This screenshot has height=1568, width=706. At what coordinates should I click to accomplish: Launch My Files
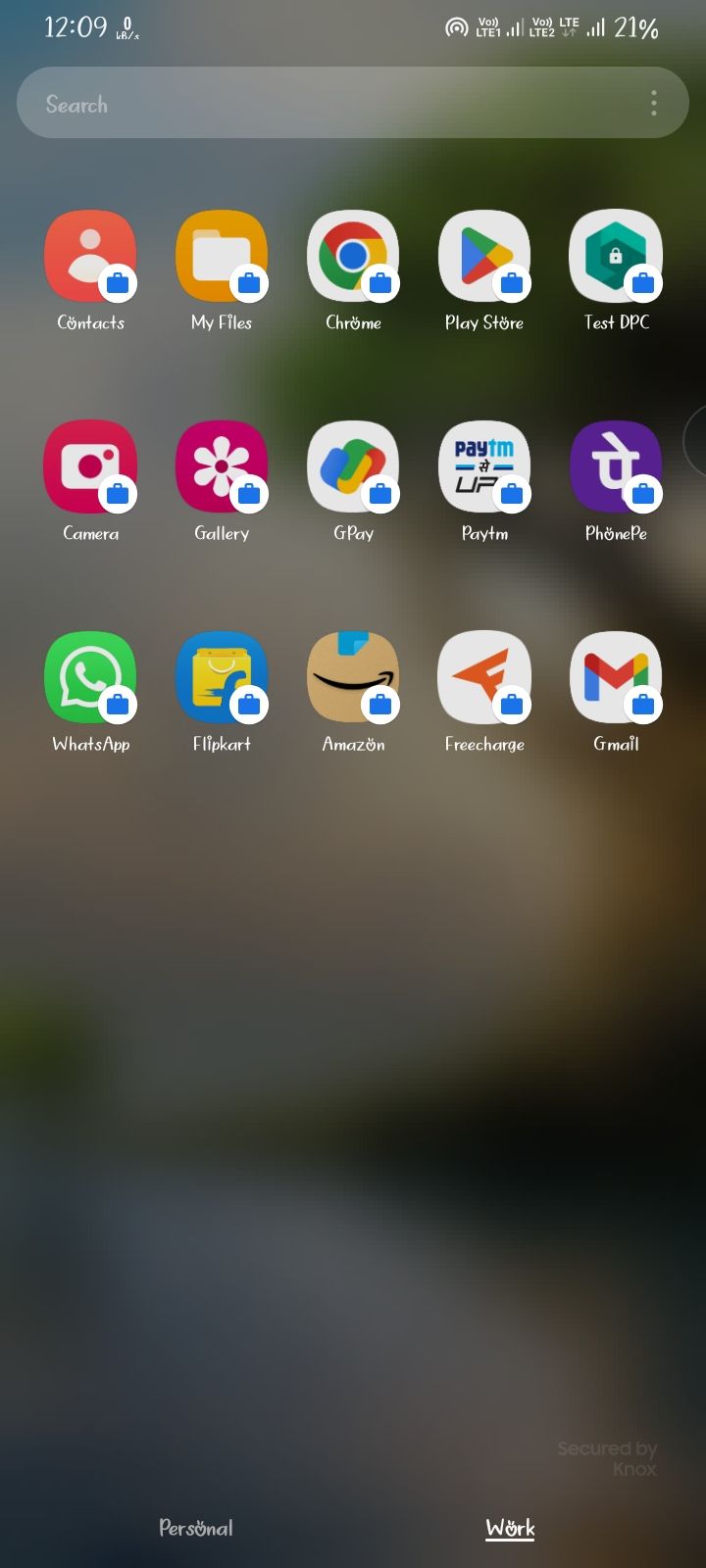pos(222,257)
